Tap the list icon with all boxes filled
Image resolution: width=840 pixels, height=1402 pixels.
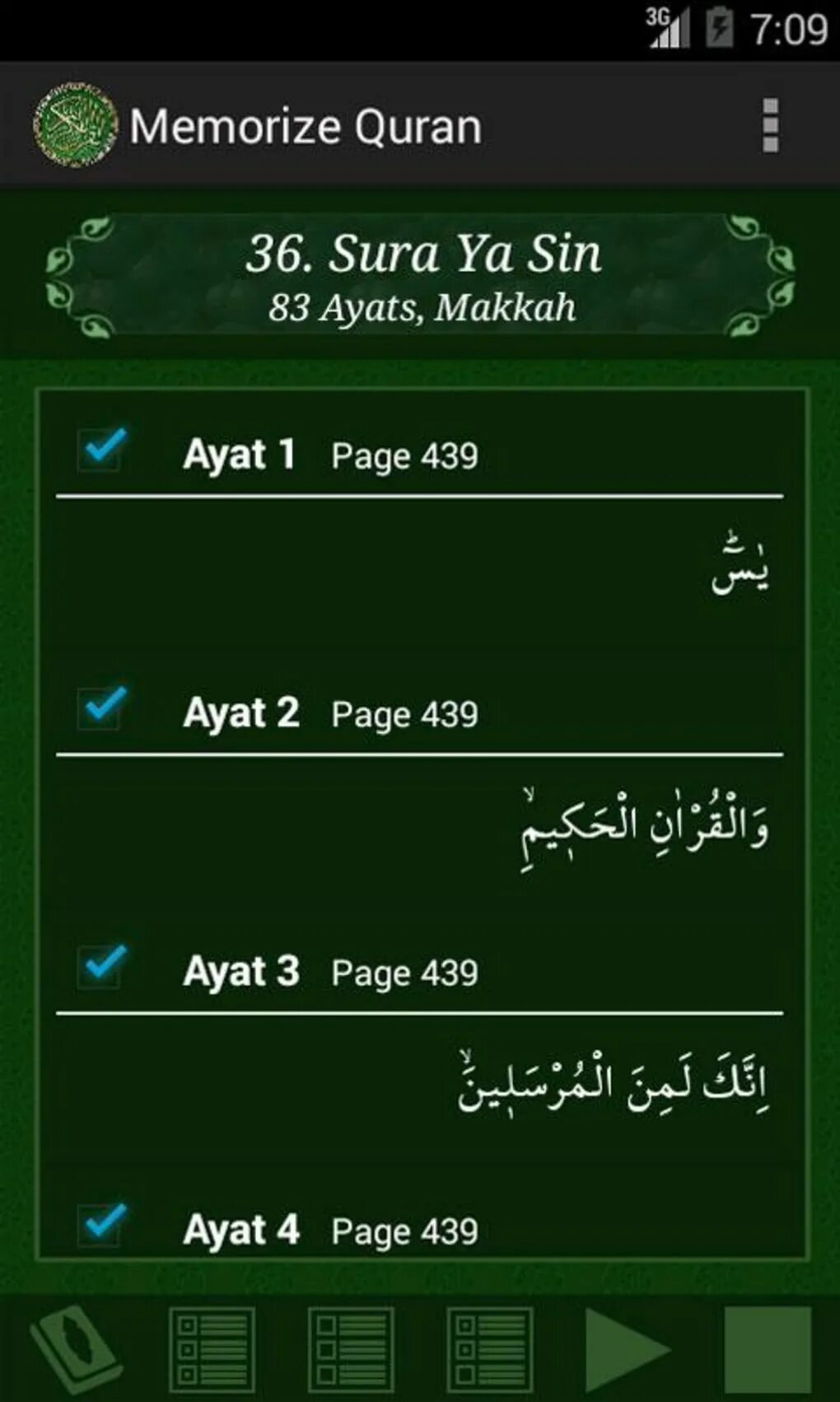(x=212, y=1349)
